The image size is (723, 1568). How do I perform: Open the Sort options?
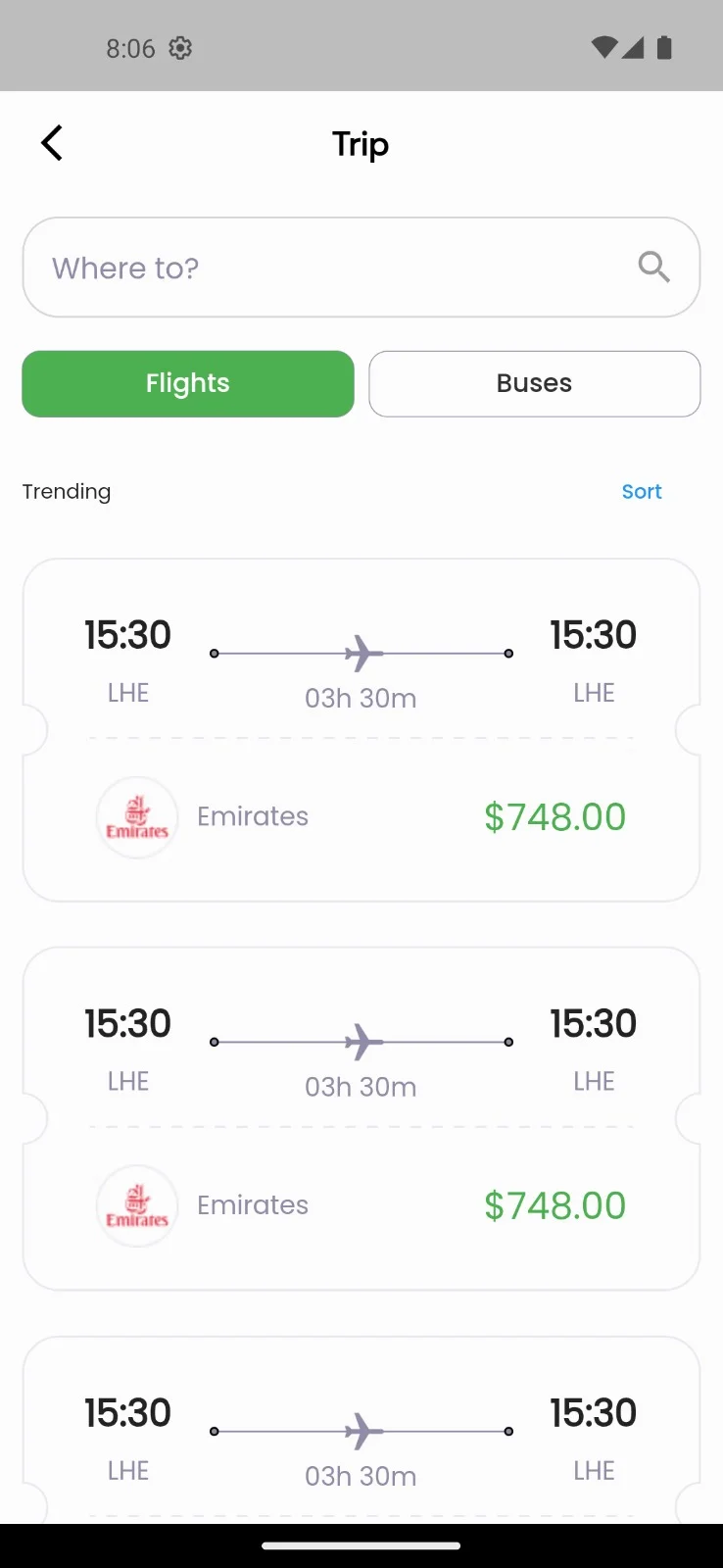[x=642, y=492]
